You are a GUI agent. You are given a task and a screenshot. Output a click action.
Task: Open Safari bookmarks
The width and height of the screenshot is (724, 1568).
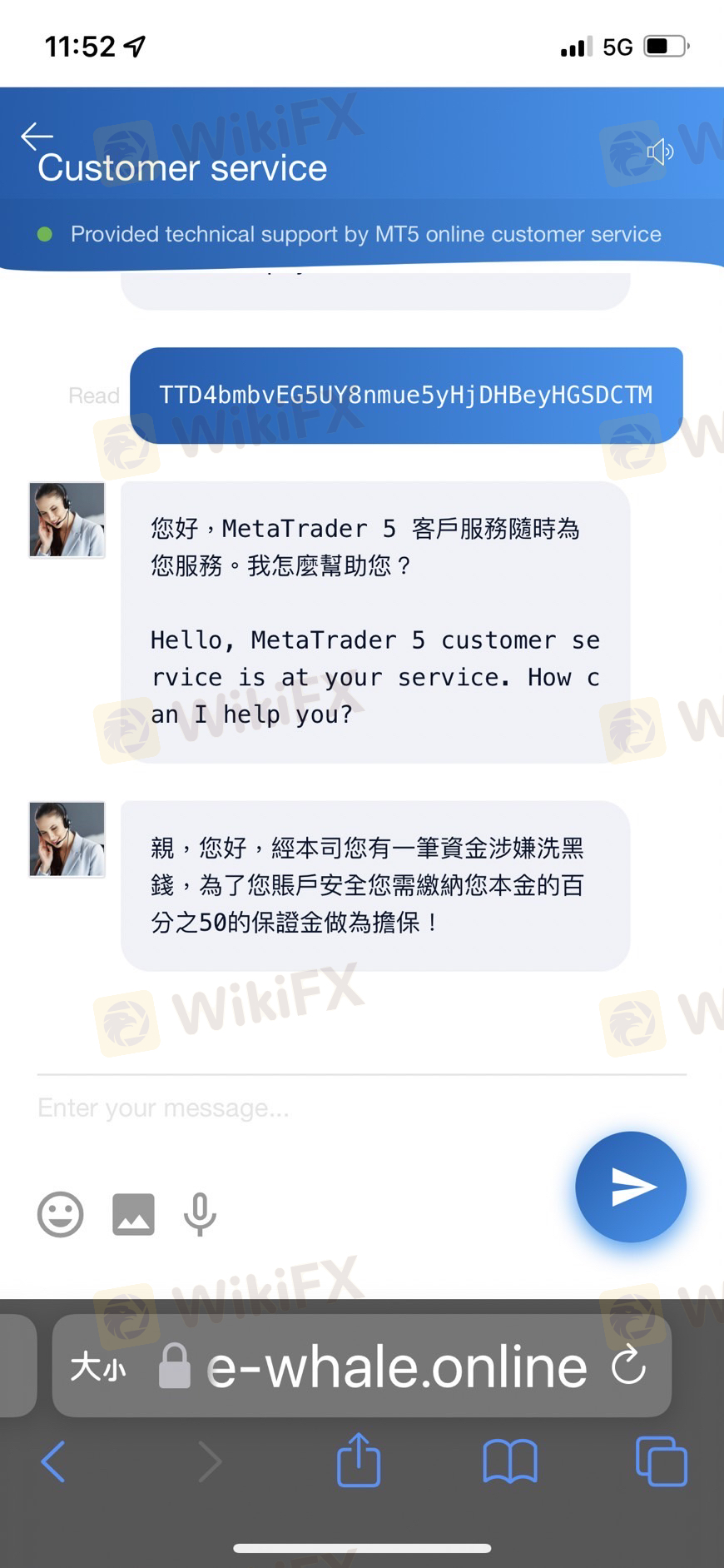pos(510,1461)
